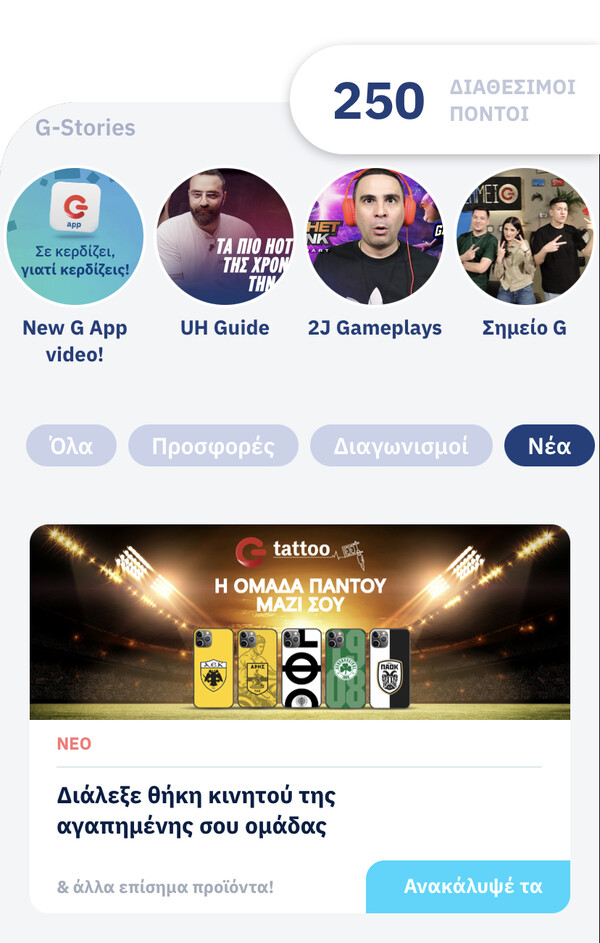Open the New G App video story
The image size is (600, 943).
coord(75,237)
